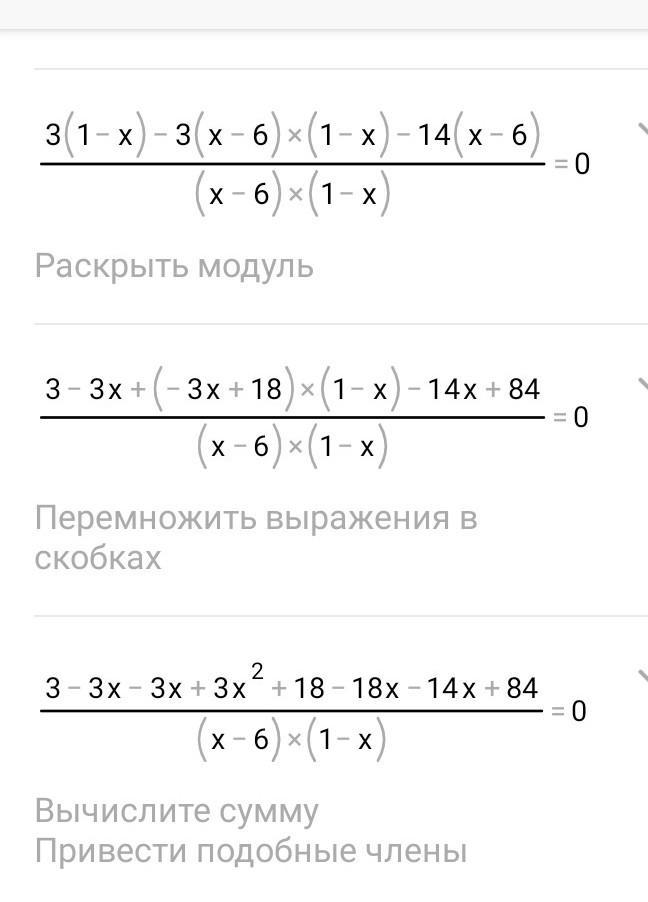Expand the 'Перемножить выражения в скобках' step
The height and width of the screenshot is (902, 648).
coord(643,384)
